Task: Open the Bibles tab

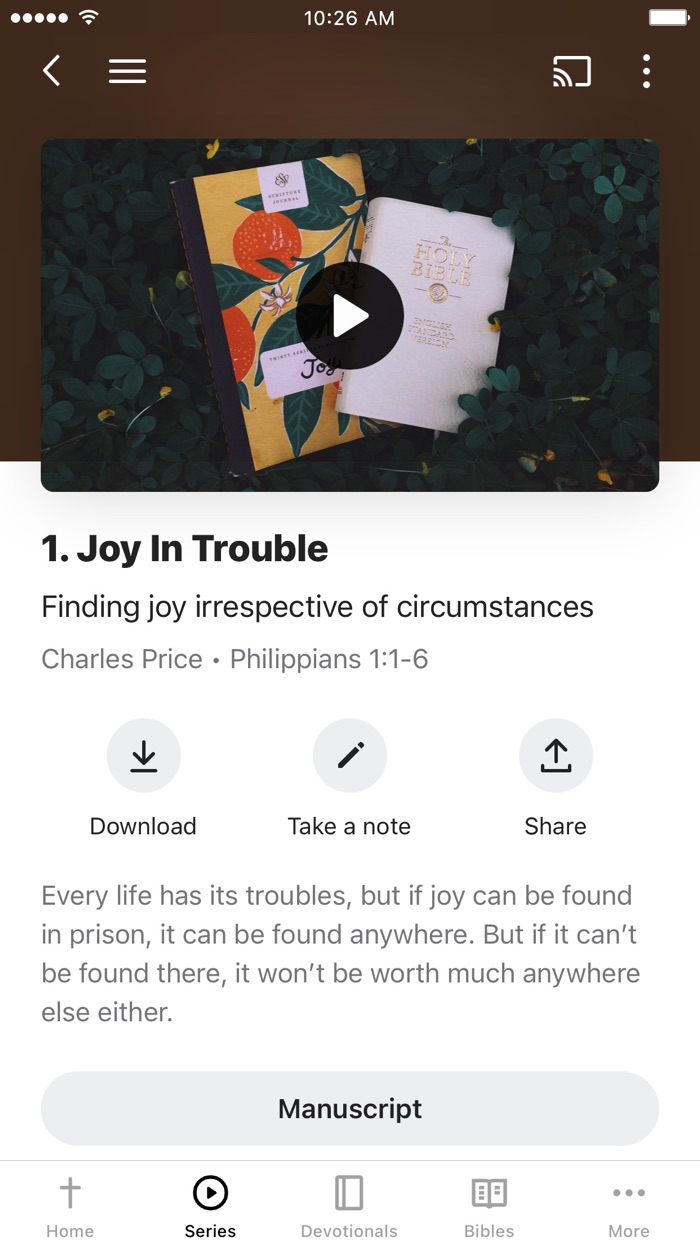Action: coord(489,1206)
